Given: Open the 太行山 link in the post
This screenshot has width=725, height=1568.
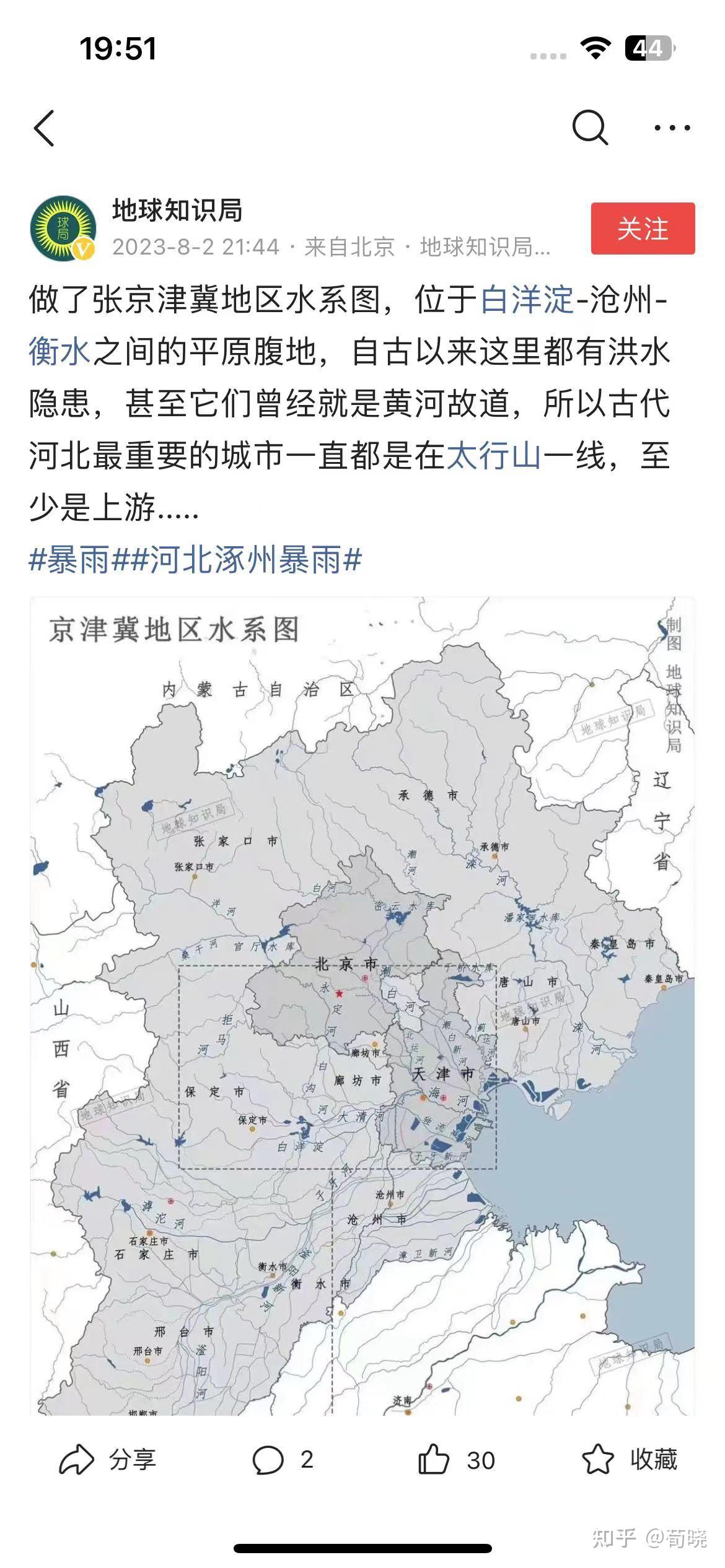Looking at the screenshot, I should (494, 456).
